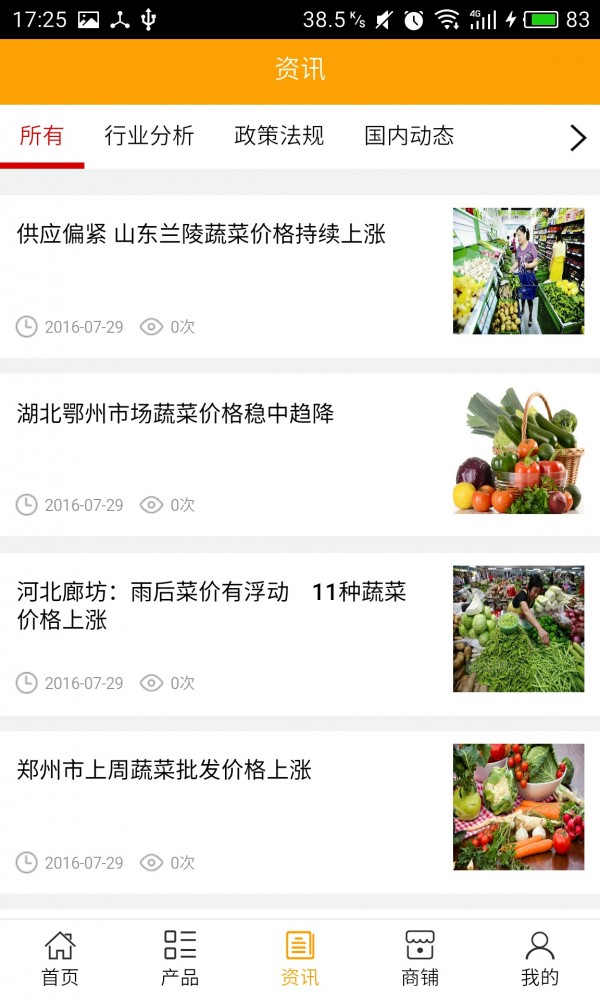The image size is (600, 1000).
Task: Switch to the 国内动态 tab
Action: tap(409, 136)
